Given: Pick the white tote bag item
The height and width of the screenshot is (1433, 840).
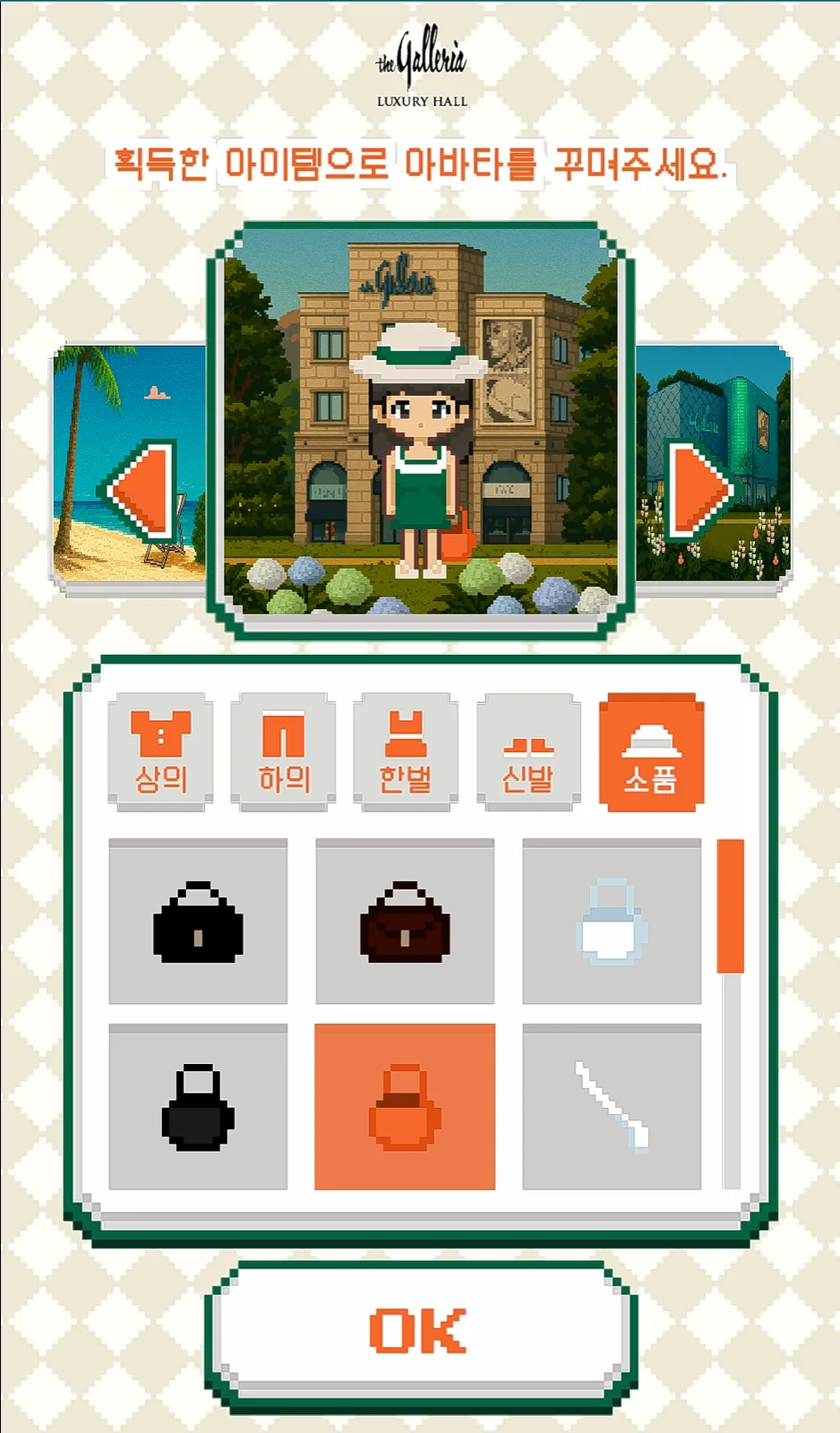Looking at the screenshot, I should (x=612, y=922).
